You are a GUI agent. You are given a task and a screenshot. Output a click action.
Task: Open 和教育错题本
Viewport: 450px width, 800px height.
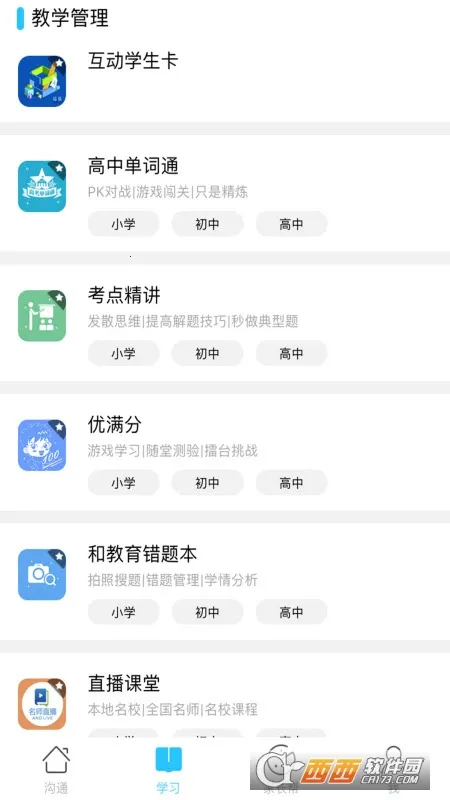click(225, 582)
